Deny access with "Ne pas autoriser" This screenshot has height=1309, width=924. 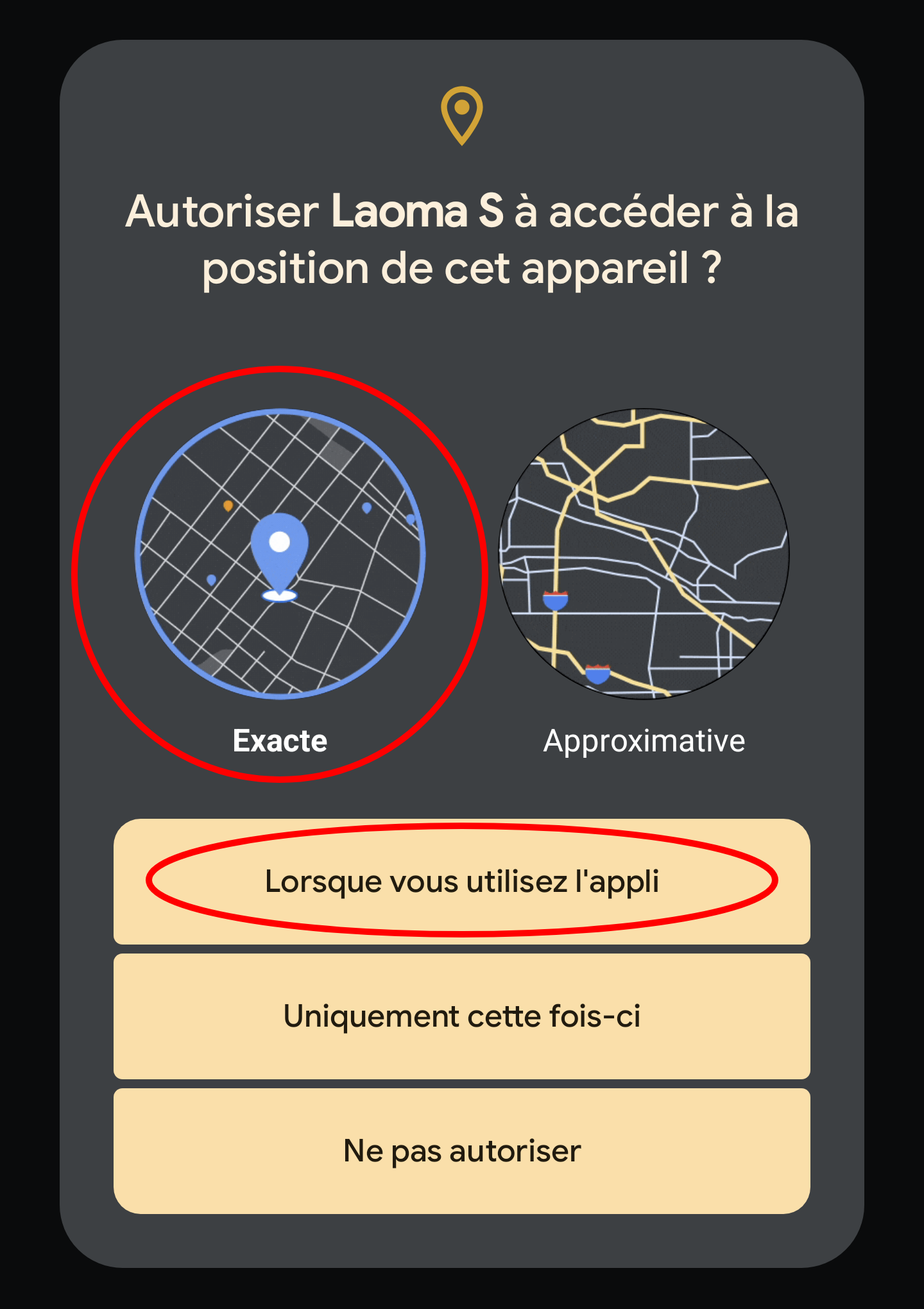tap(462, 1151)
